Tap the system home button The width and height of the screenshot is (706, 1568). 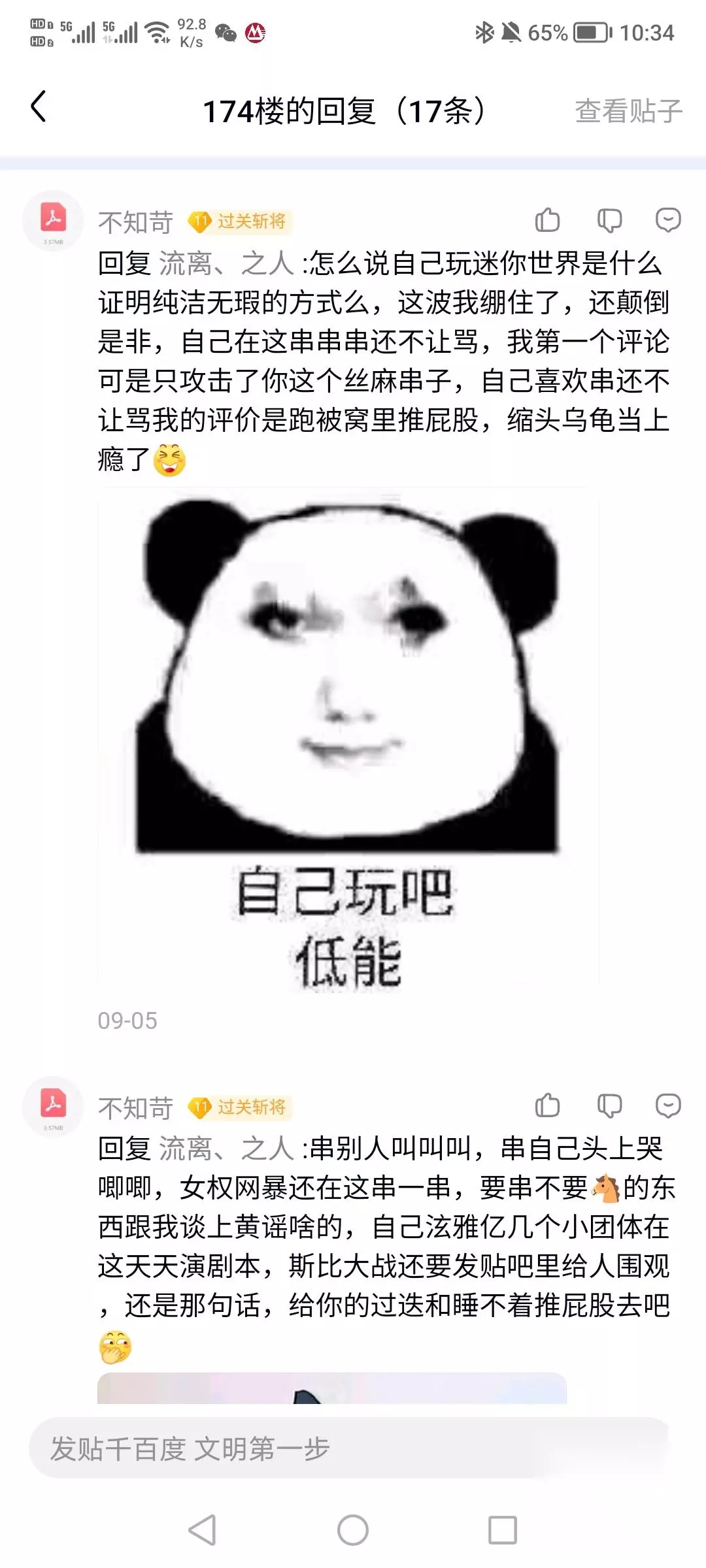(x=353, y=1529)
